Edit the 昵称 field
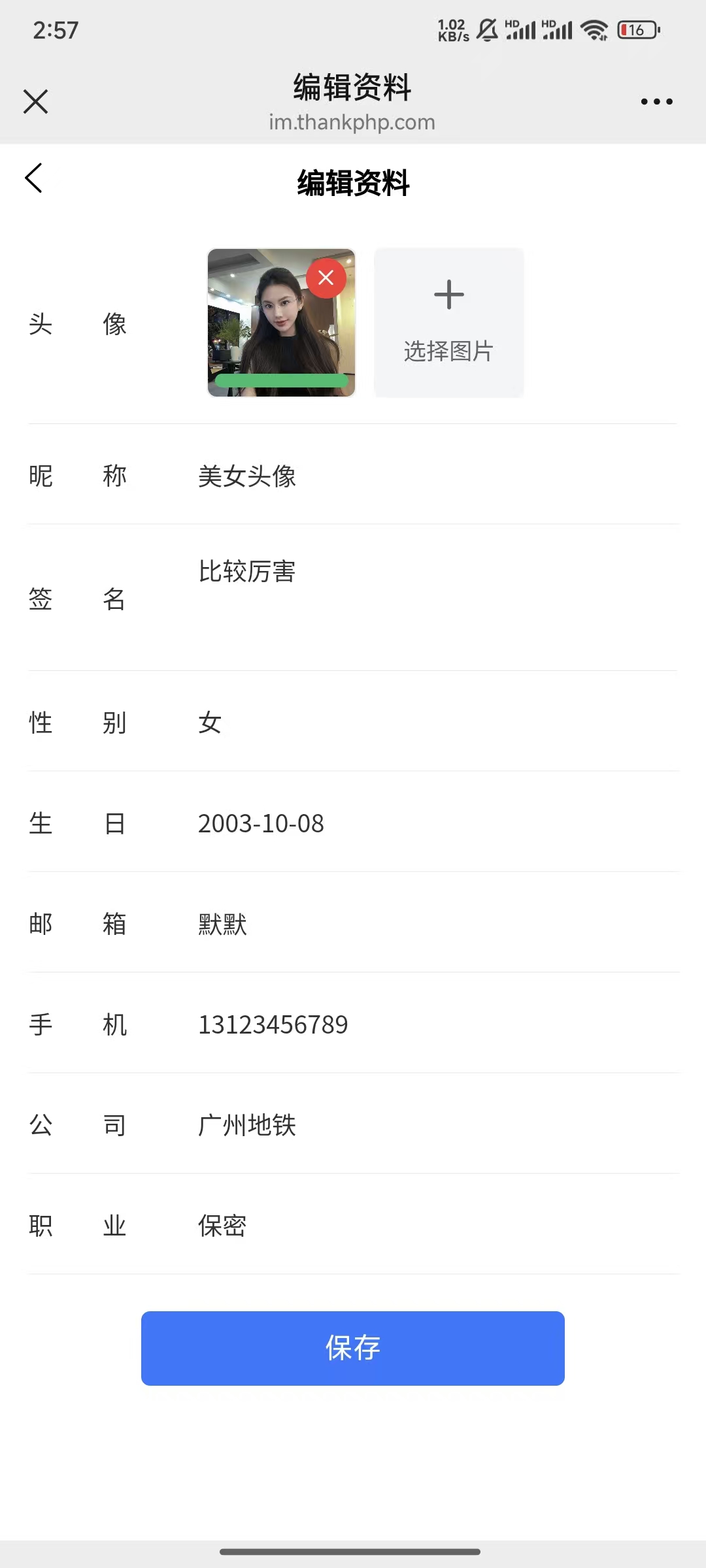This screenshot has height=1568, width=706. (x=431, y=476)
